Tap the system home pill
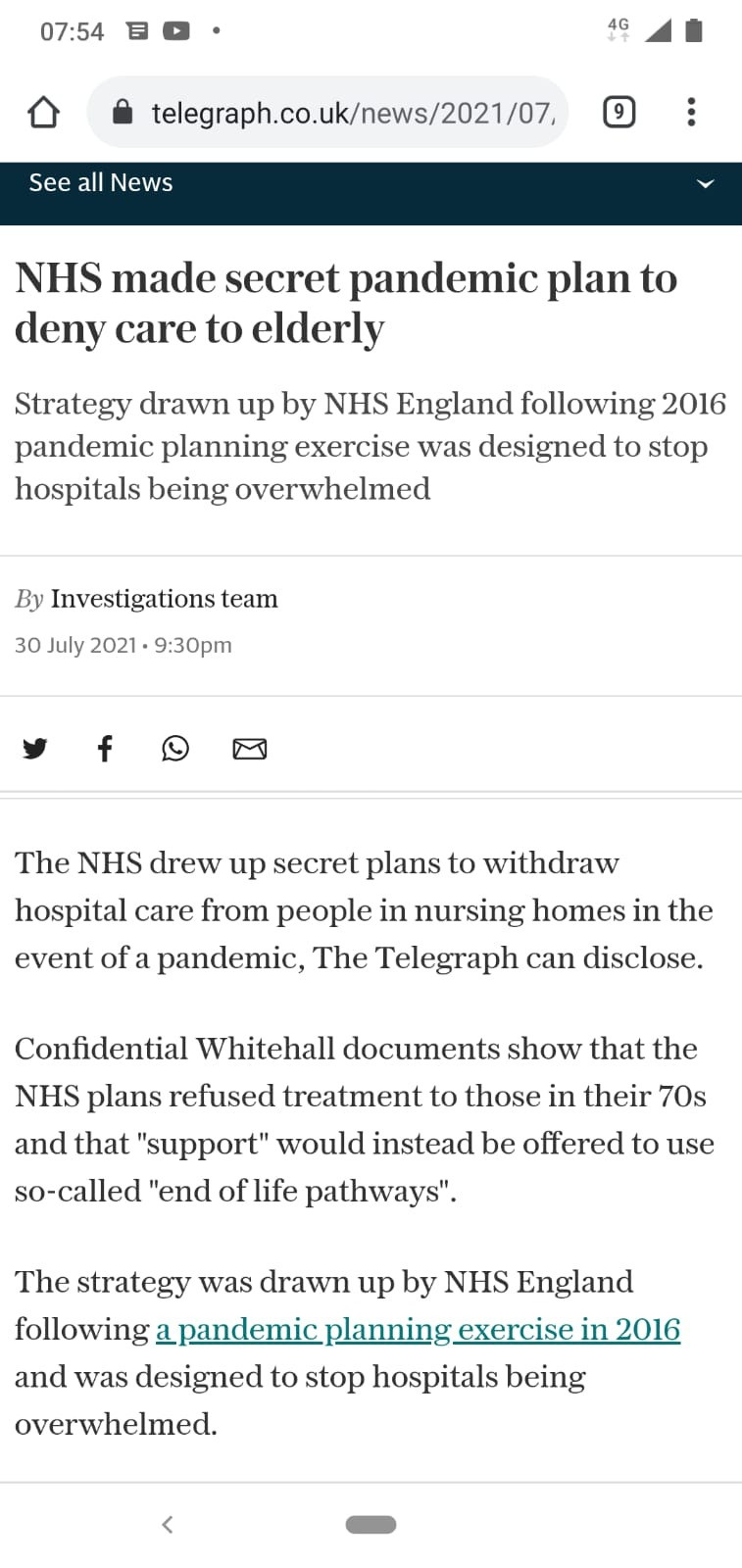Viewport: 742px width, 1568px height. (x=371, y=1525)
